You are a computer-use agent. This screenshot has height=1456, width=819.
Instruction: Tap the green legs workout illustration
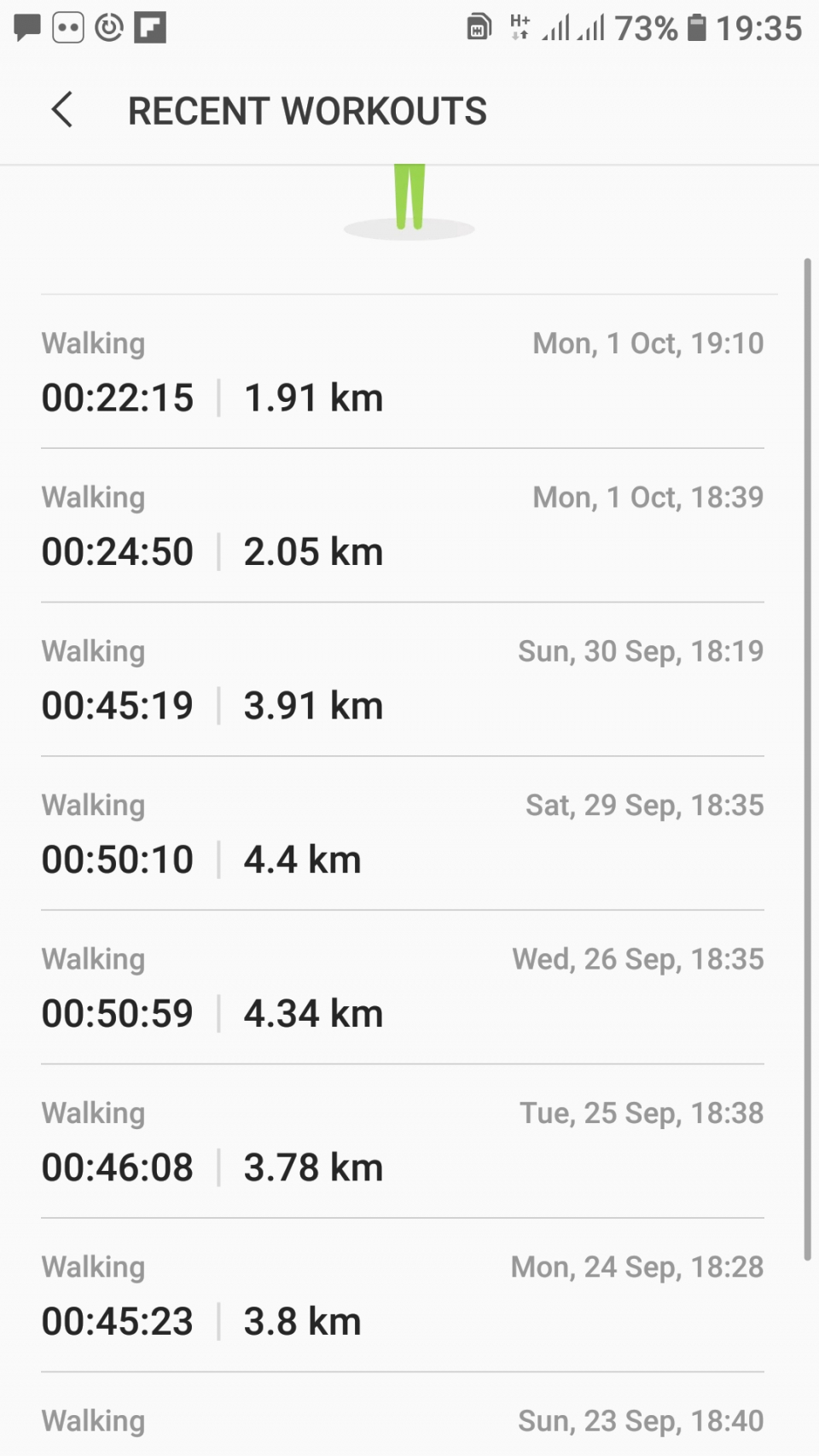tap(409, 196)
